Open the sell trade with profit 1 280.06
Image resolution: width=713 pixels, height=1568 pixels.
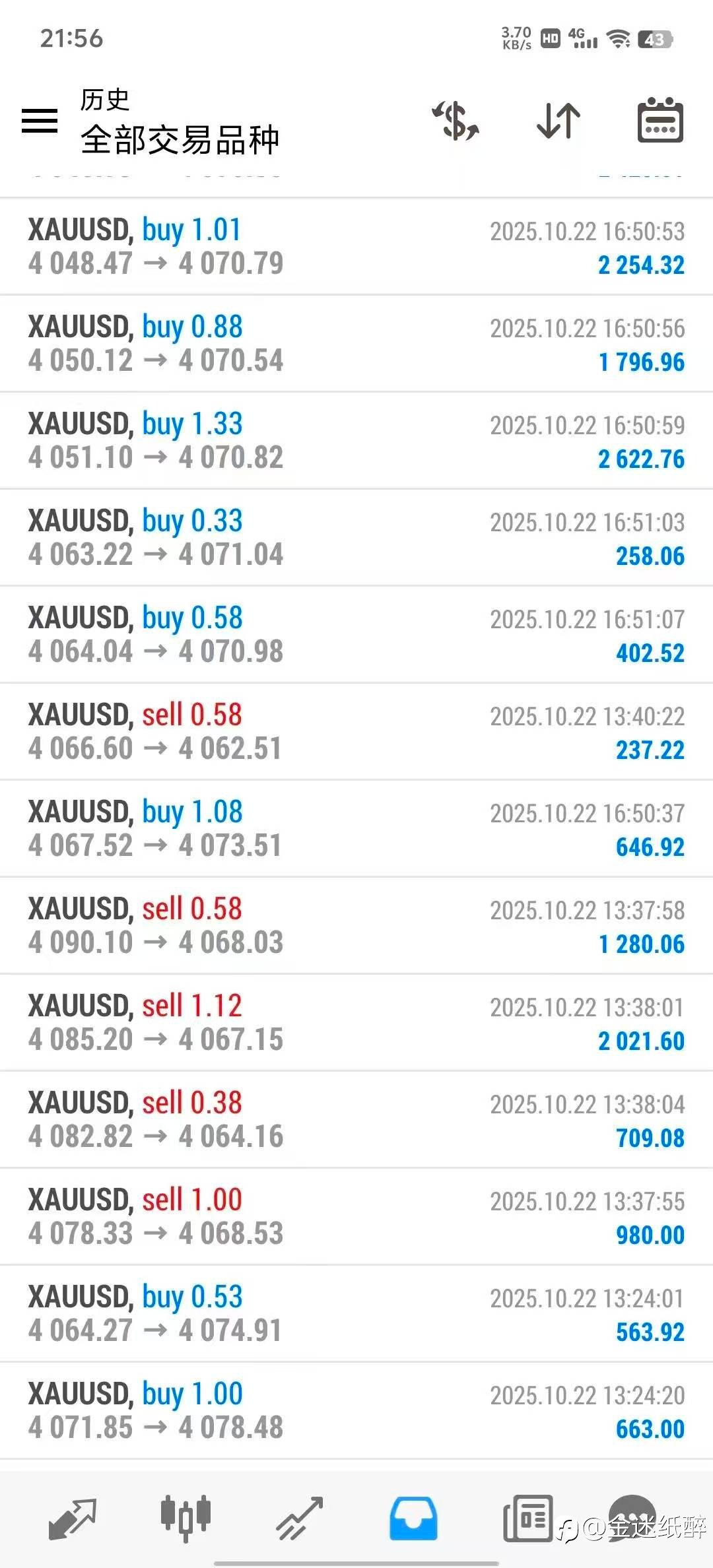pos(356,926)
